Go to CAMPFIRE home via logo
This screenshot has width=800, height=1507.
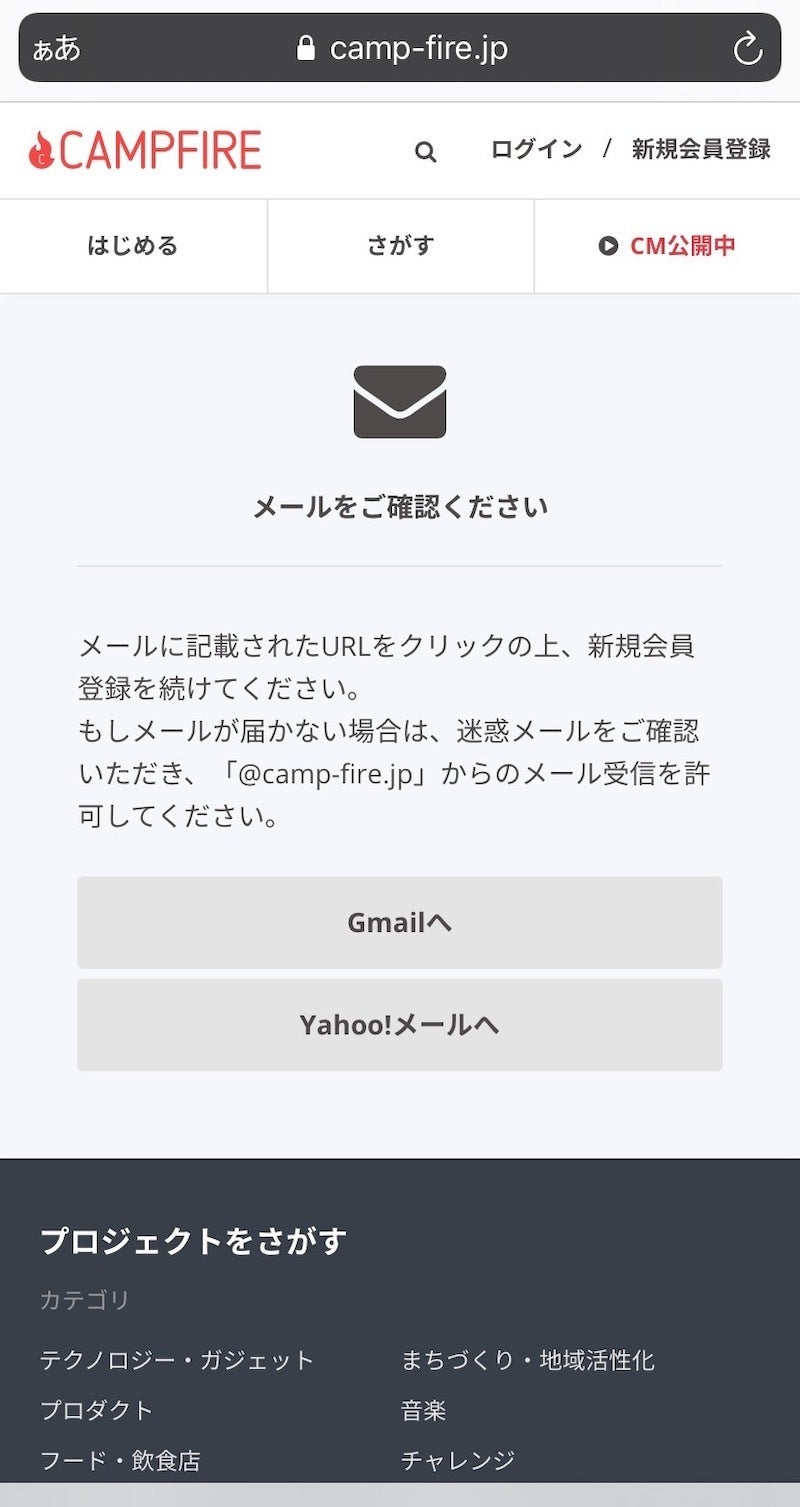[145, 150]
